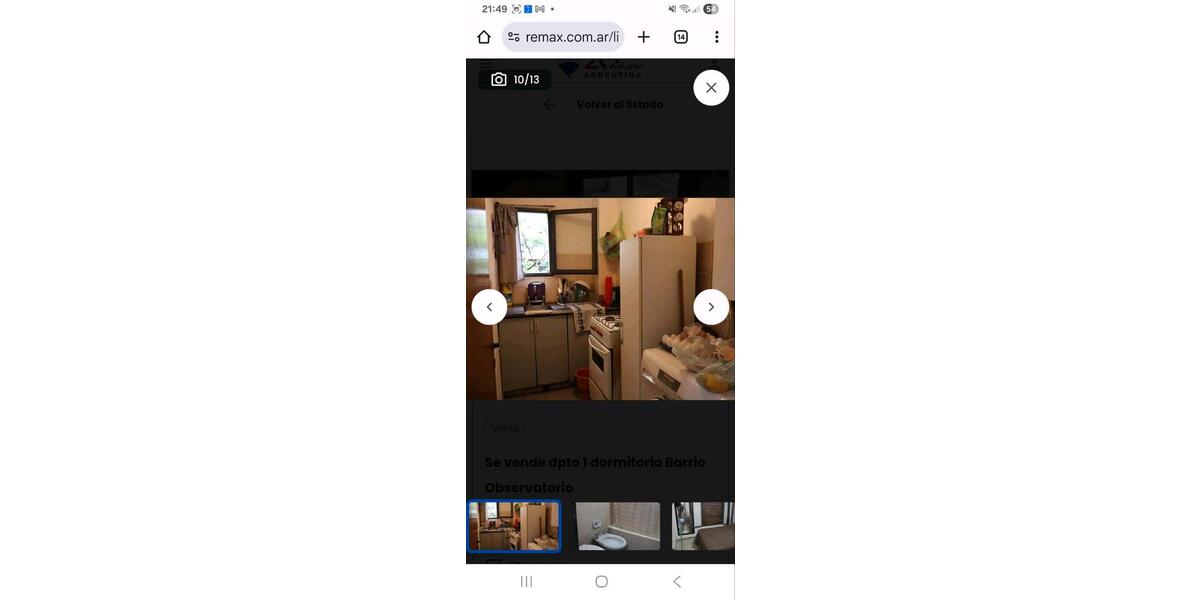View the 14 open tabs
The image size is (1200, 600).
(681, 37)
